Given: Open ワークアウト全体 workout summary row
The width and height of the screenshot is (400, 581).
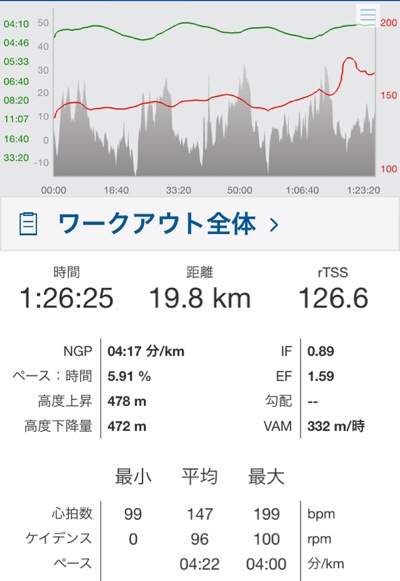Looking at the screenshot, I should pos(200,224).
